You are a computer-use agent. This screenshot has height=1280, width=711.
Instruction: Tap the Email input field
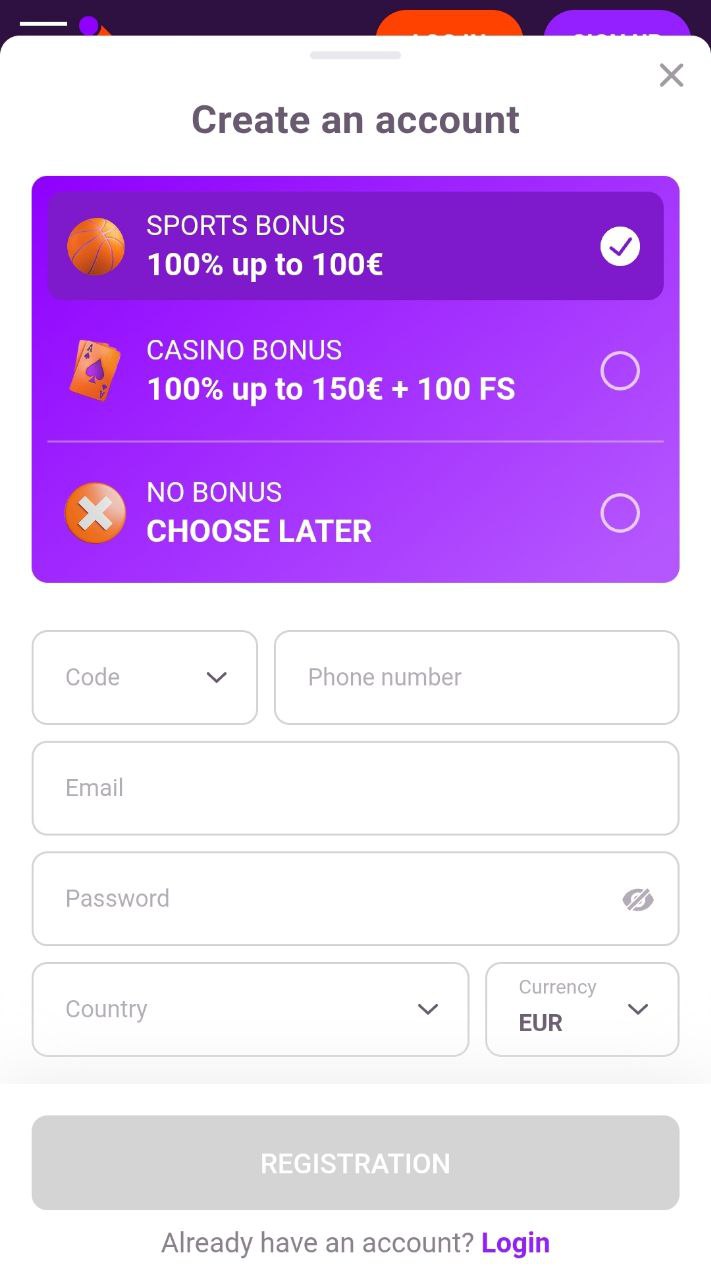click(355, 788)
